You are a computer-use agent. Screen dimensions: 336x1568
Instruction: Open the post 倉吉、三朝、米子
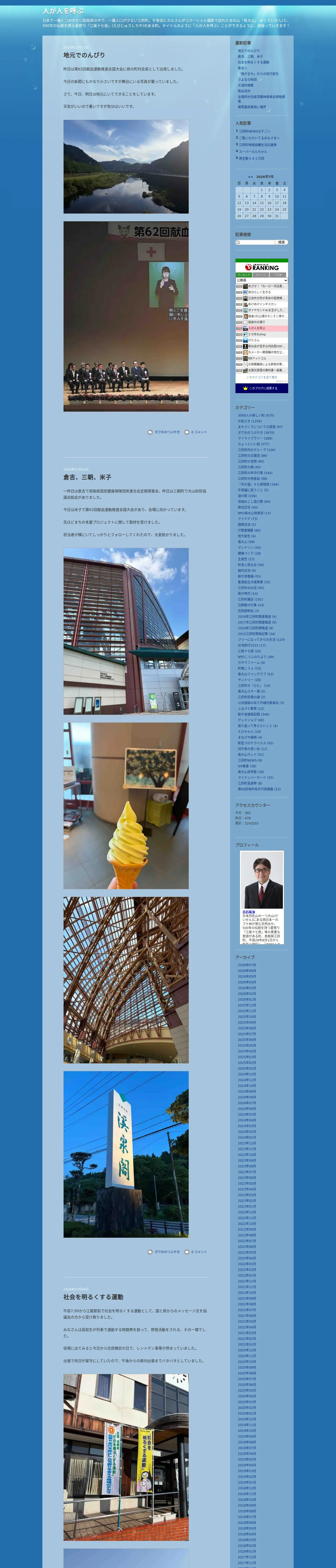[x=87, y=477]
